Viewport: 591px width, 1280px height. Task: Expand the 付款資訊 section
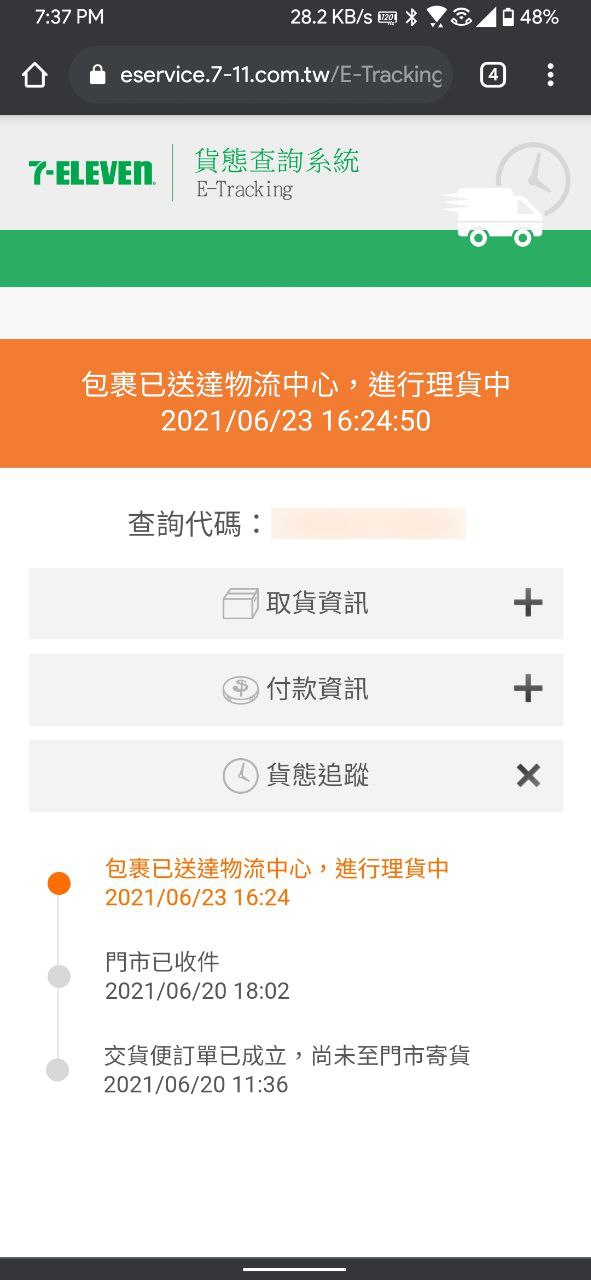click(x=296, y=690)
